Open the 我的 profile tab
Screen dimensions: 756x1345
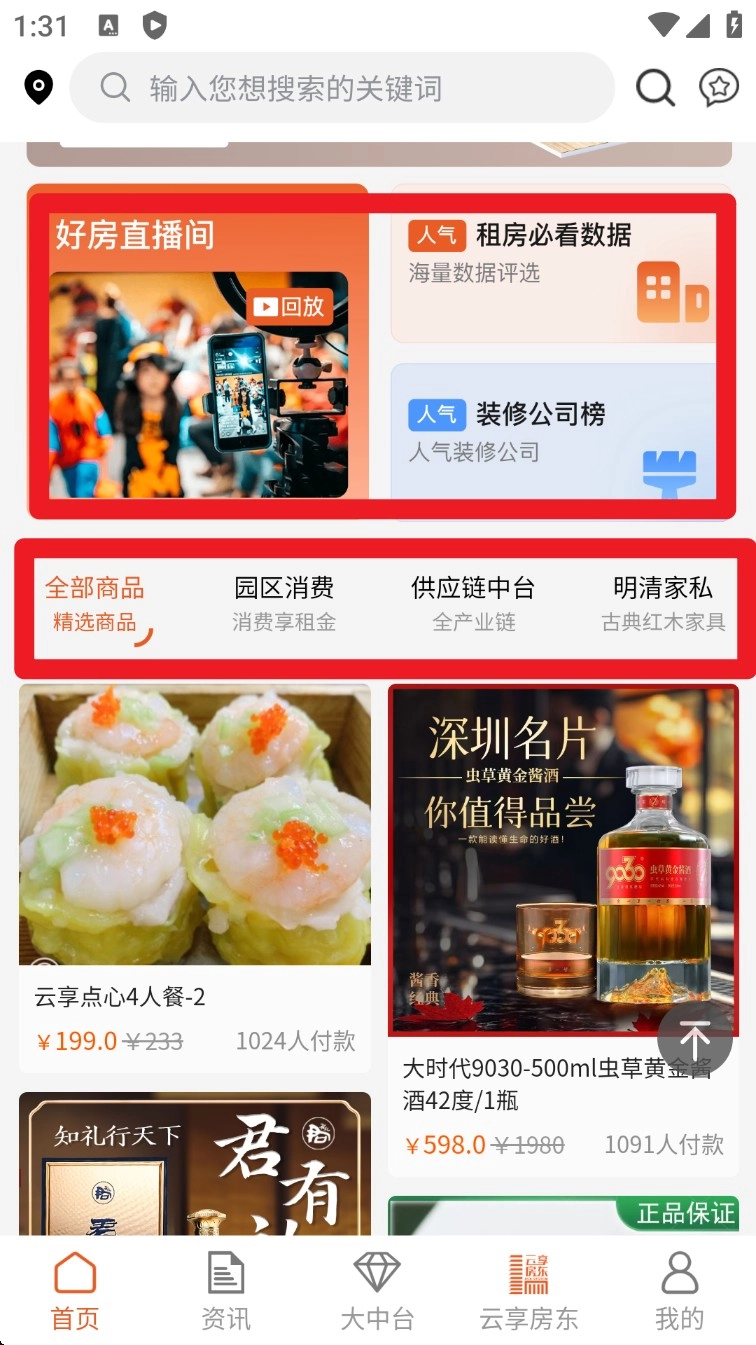(x=680, y=1291)
